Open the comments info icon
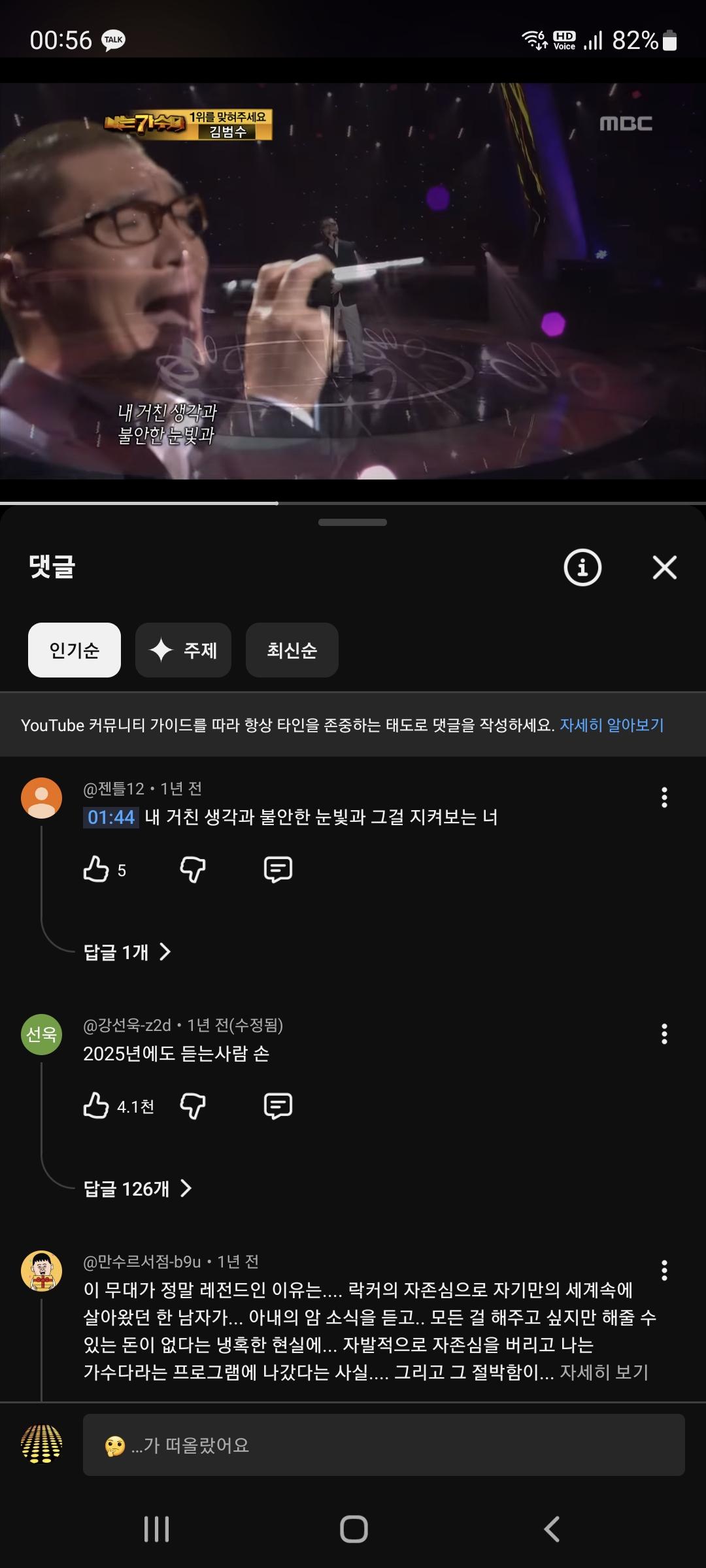 tap(582, 568)
